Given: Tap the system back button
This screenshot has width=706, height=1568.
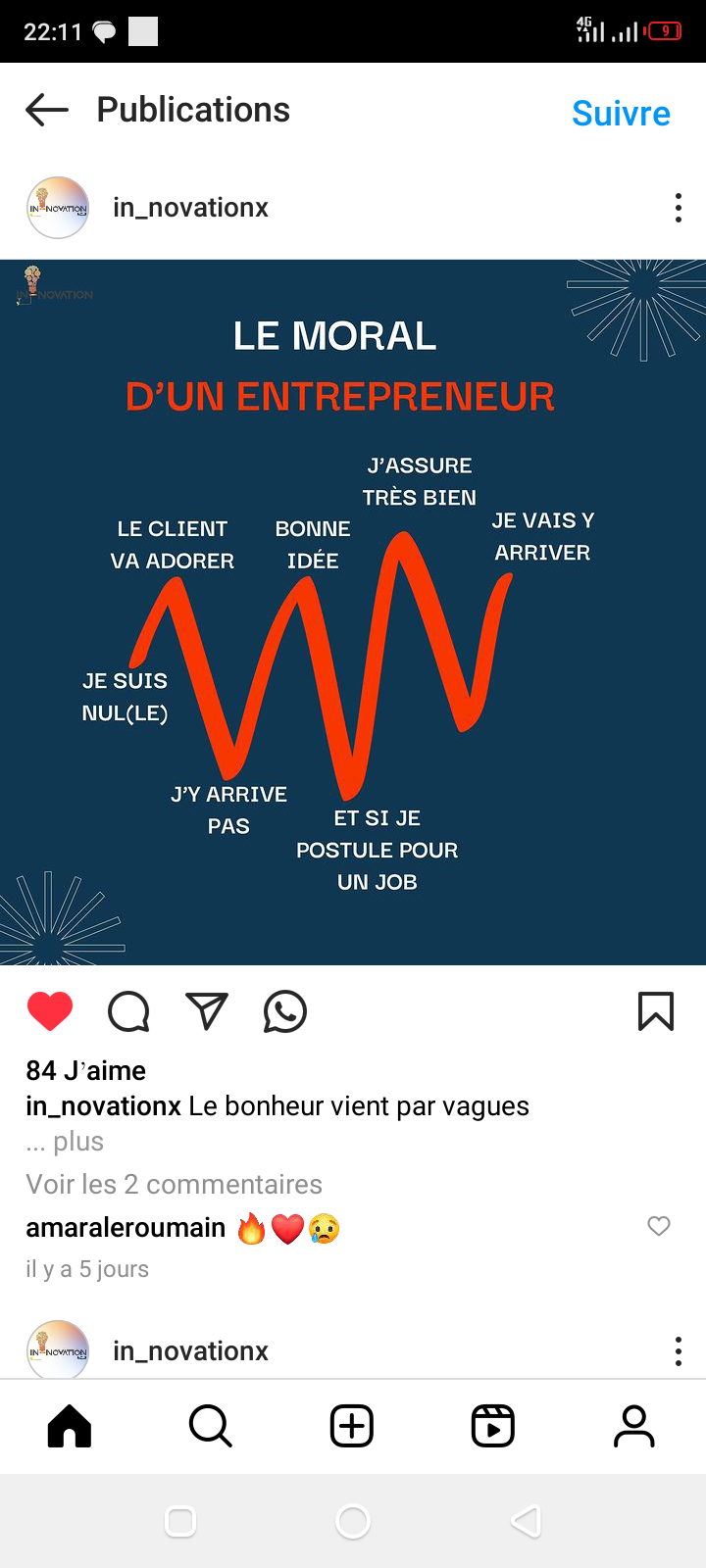Looking at the screenshot, I should [x=527, y=1521].
